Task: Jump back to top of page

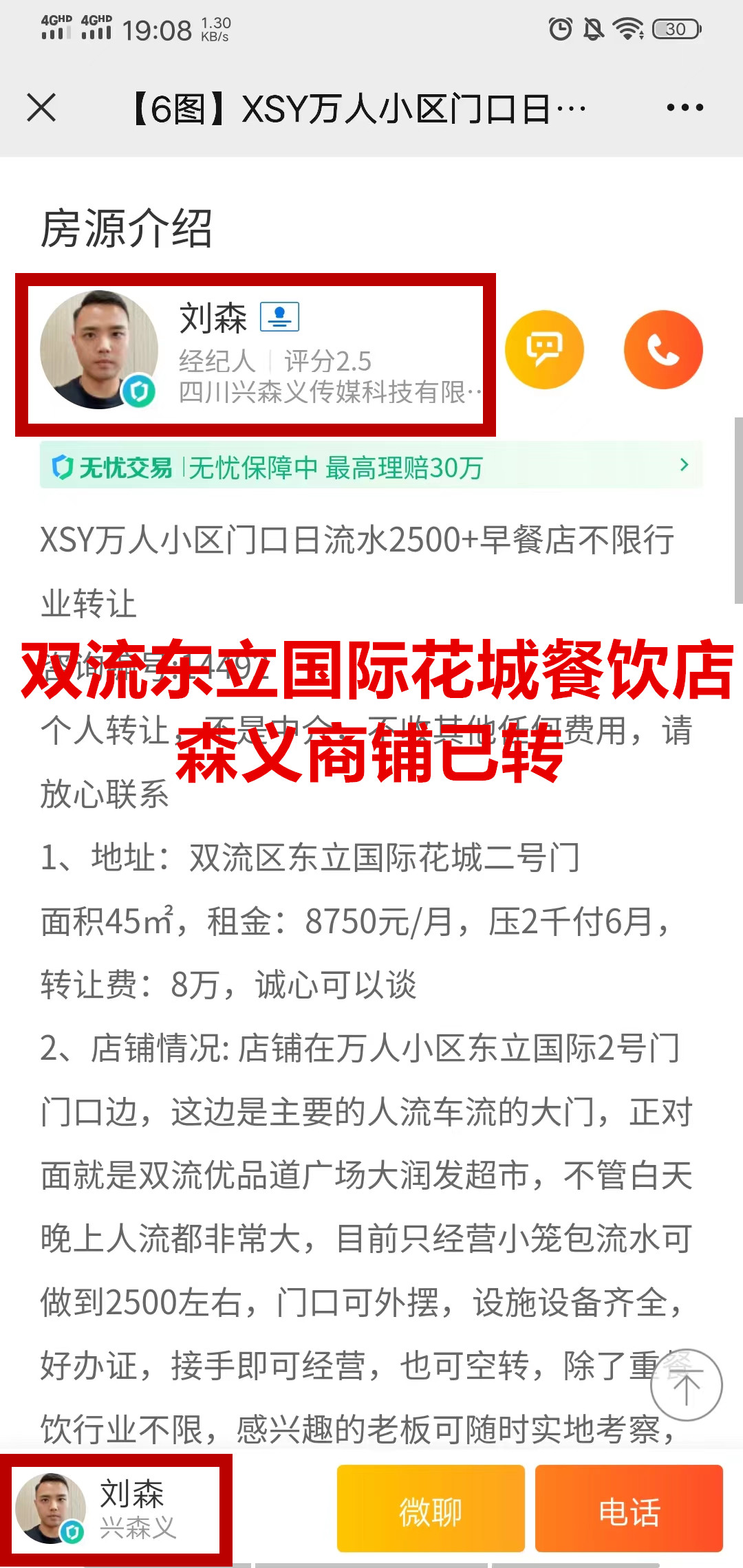Action: click(x=686, y=1385)
